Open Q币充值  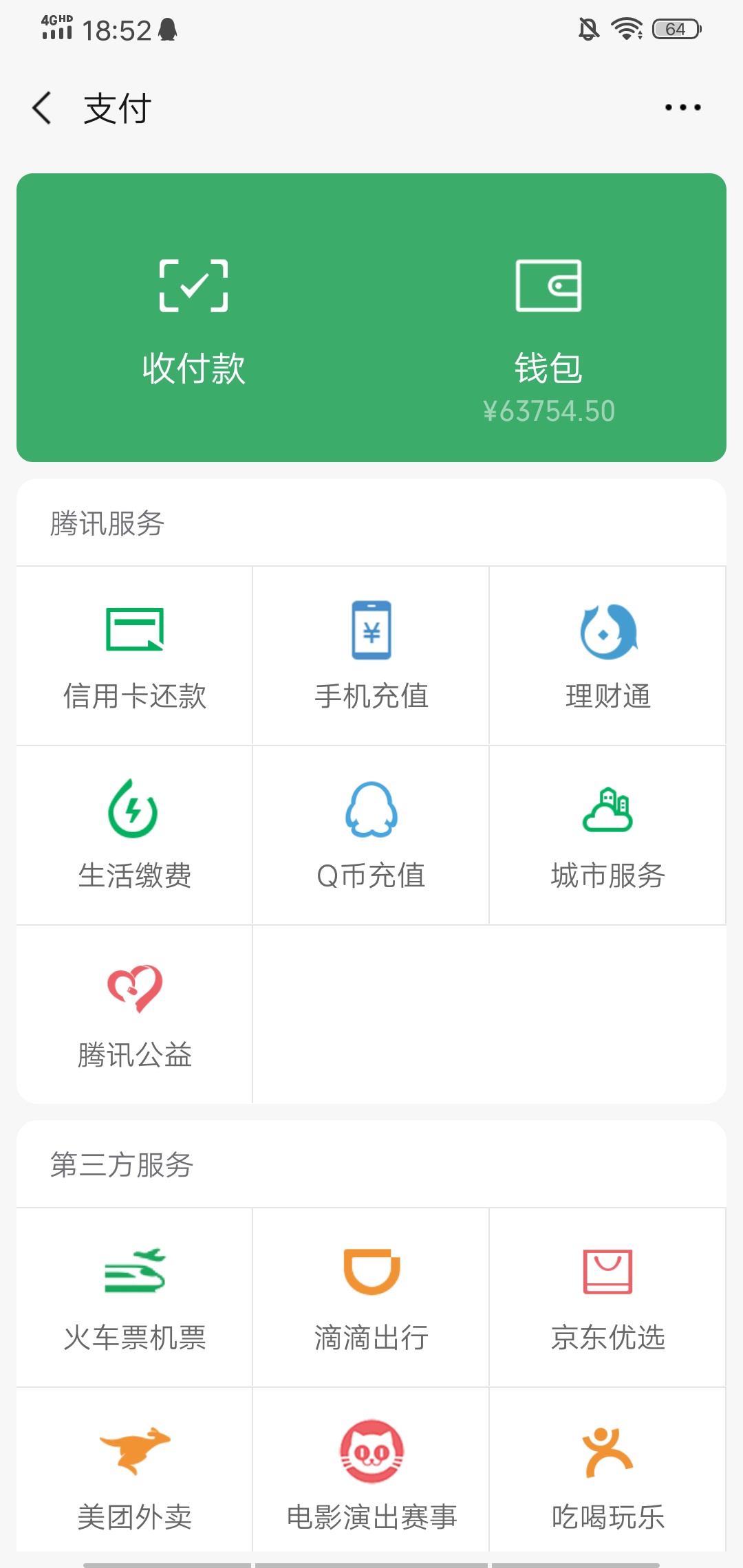371,835
